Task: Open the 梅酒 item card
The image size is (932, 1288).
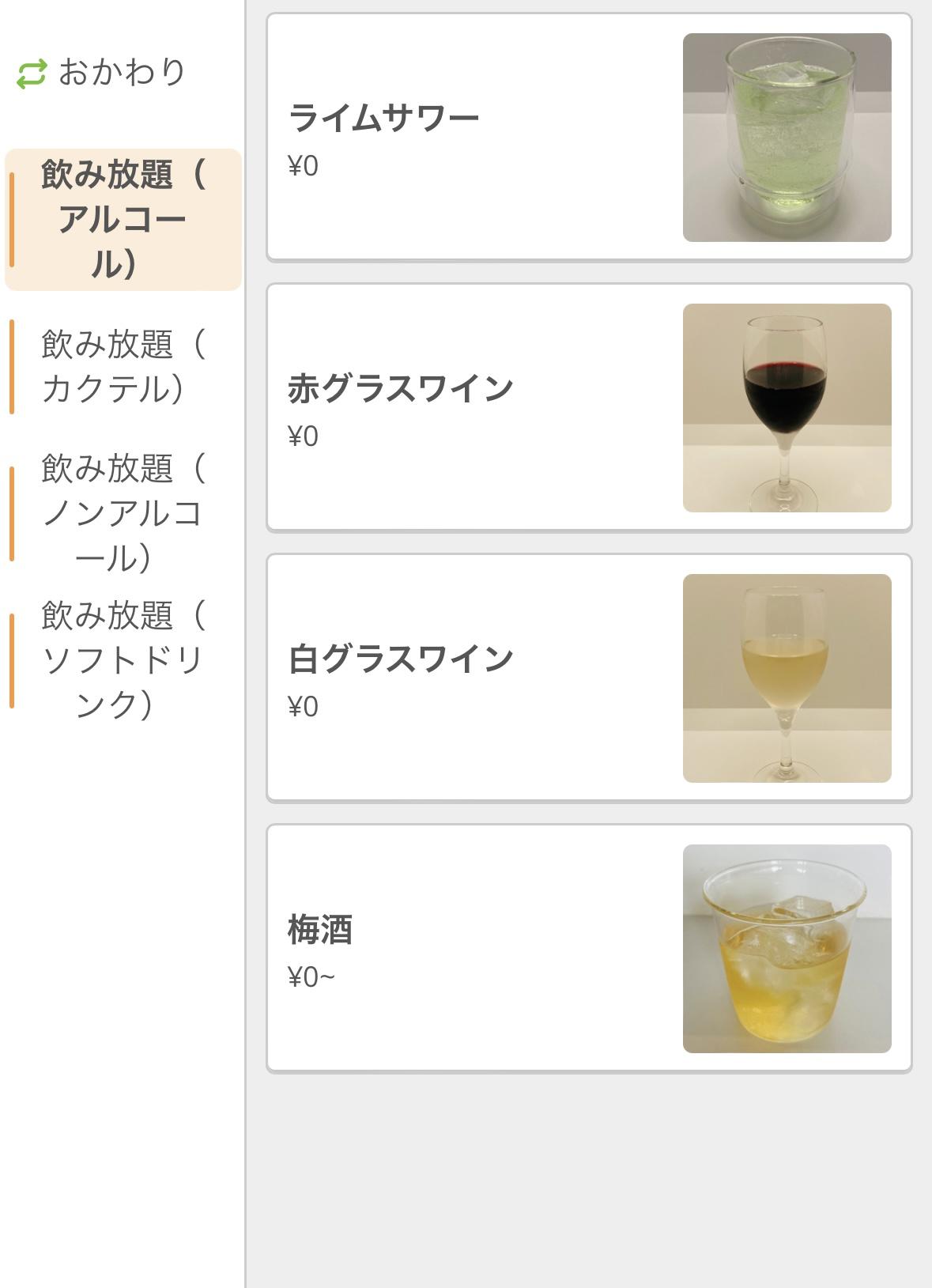Action: 589,948
